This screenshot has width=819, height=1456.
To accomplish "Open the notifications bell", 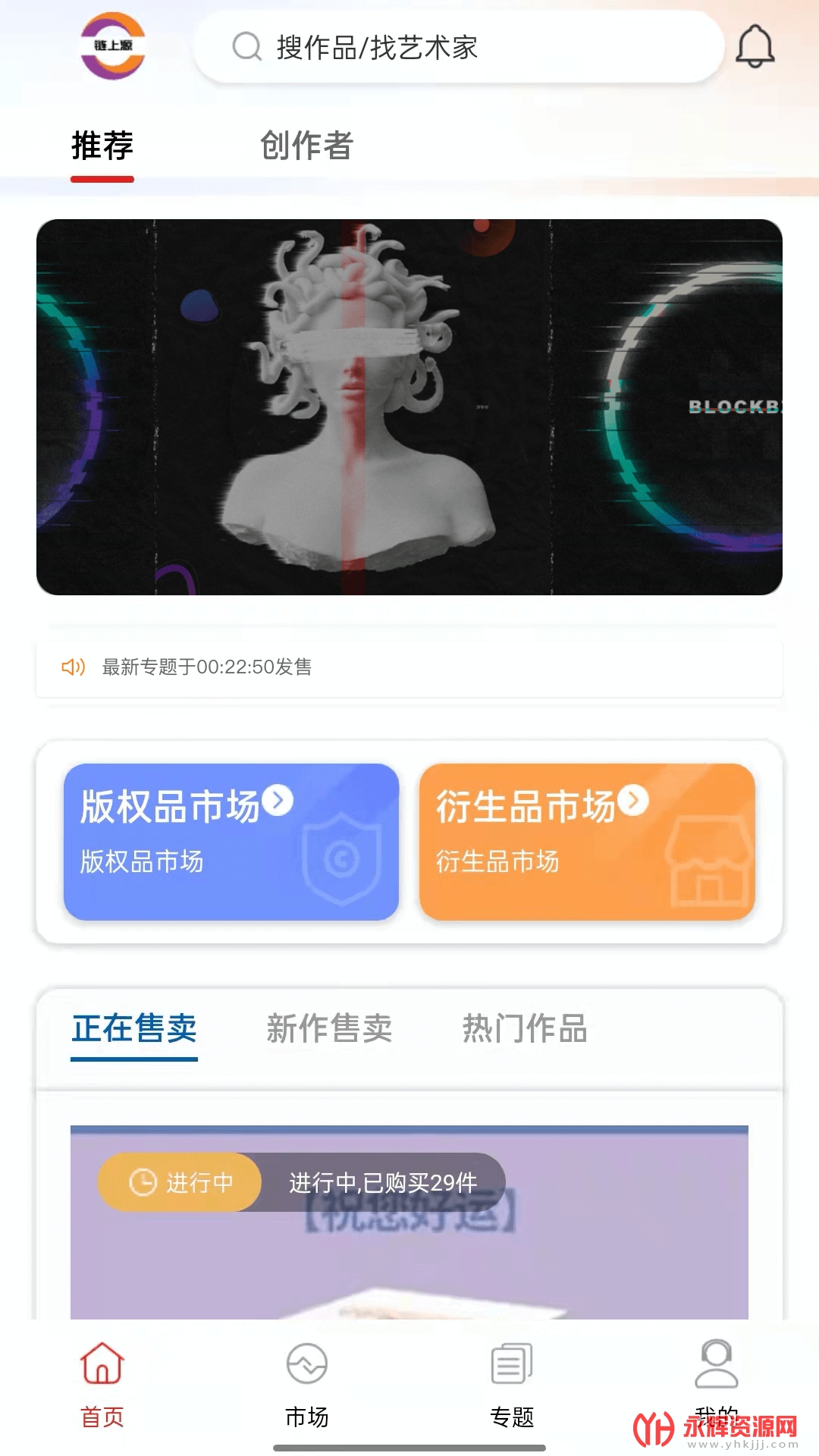I will click(x=755, y=47).
